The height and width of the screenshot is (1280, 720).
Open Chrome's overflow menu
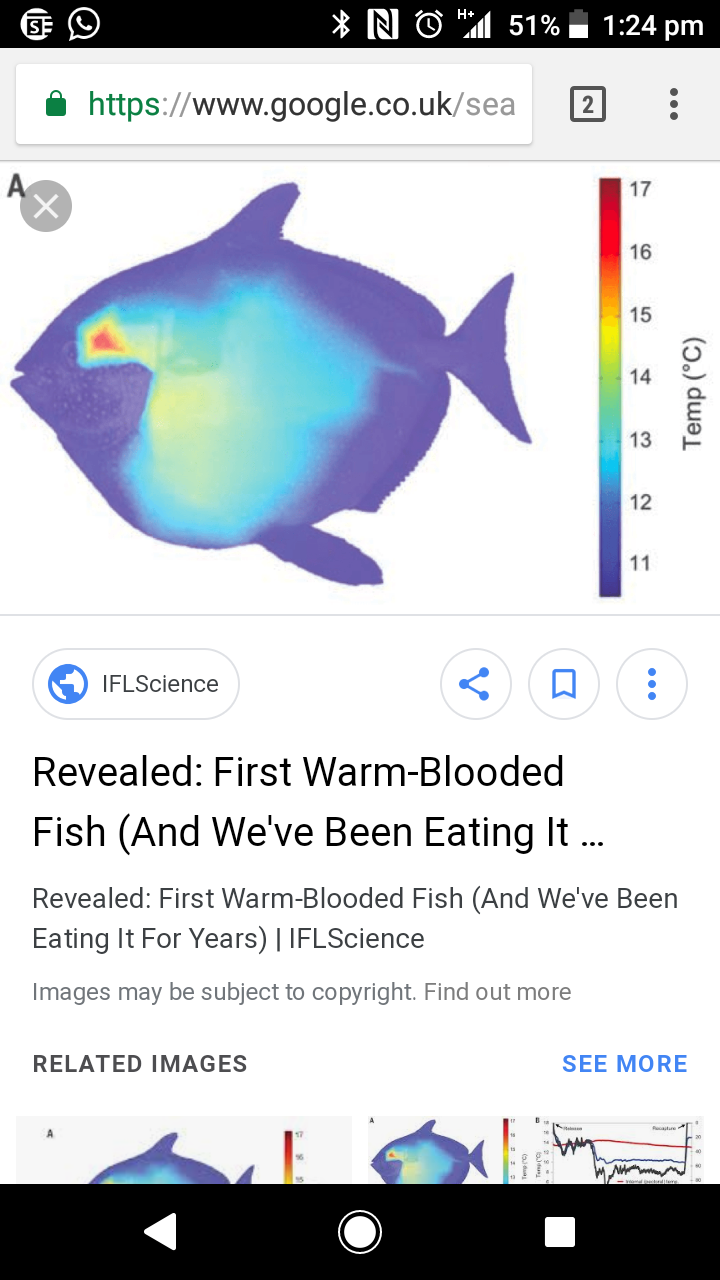tap(674, 104)
